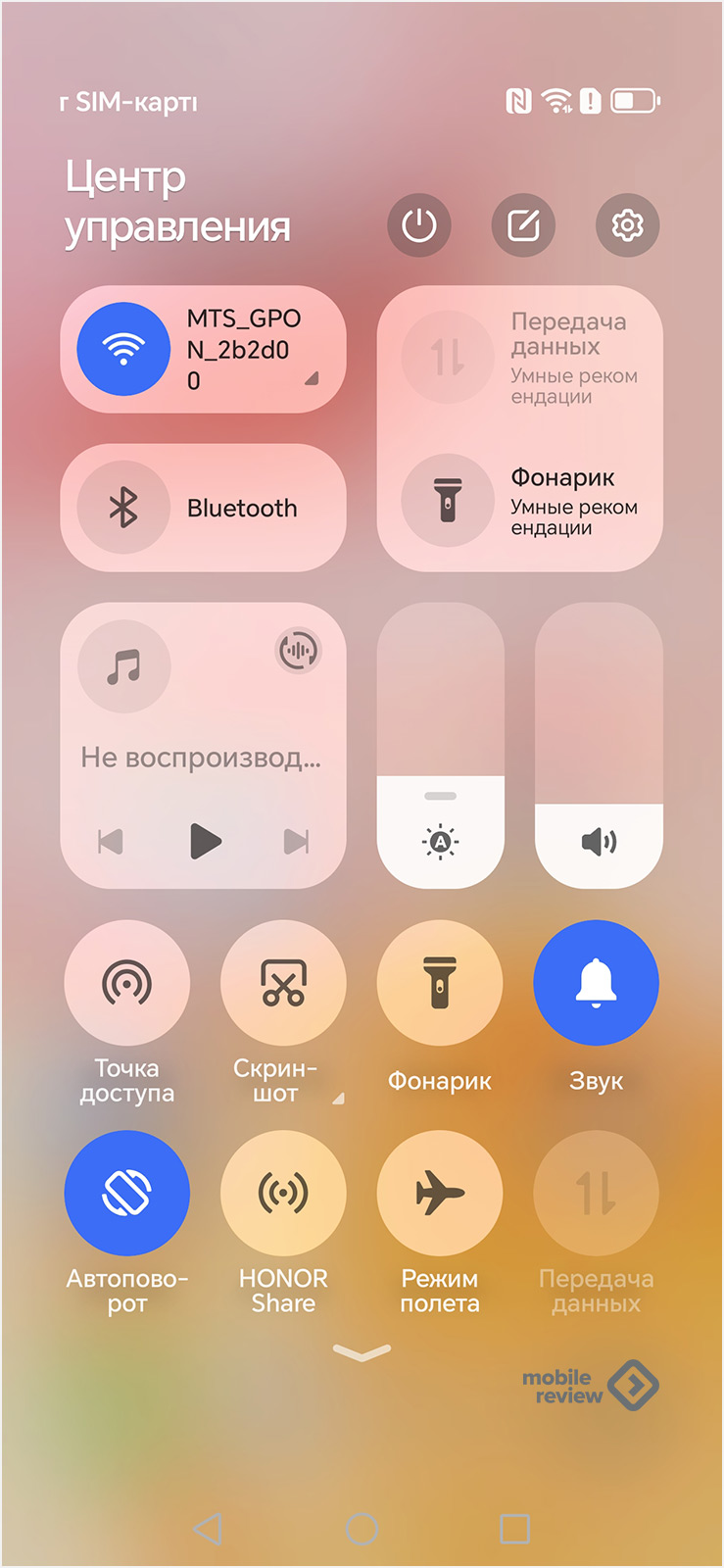Viewport: 724px width, 1568px height.
Task: Expand more tiles with the down chevron
Action: pyautogui.click(x=362, y=1353)
